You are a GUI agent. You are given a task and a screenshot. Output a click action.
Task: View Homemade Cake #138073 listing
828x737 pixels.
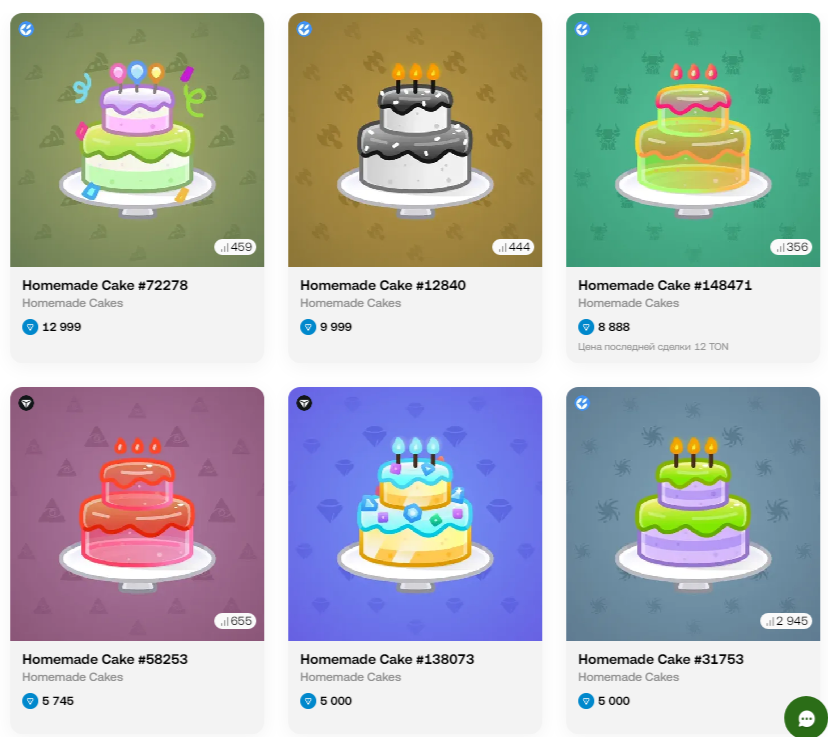tap(415, 514)
